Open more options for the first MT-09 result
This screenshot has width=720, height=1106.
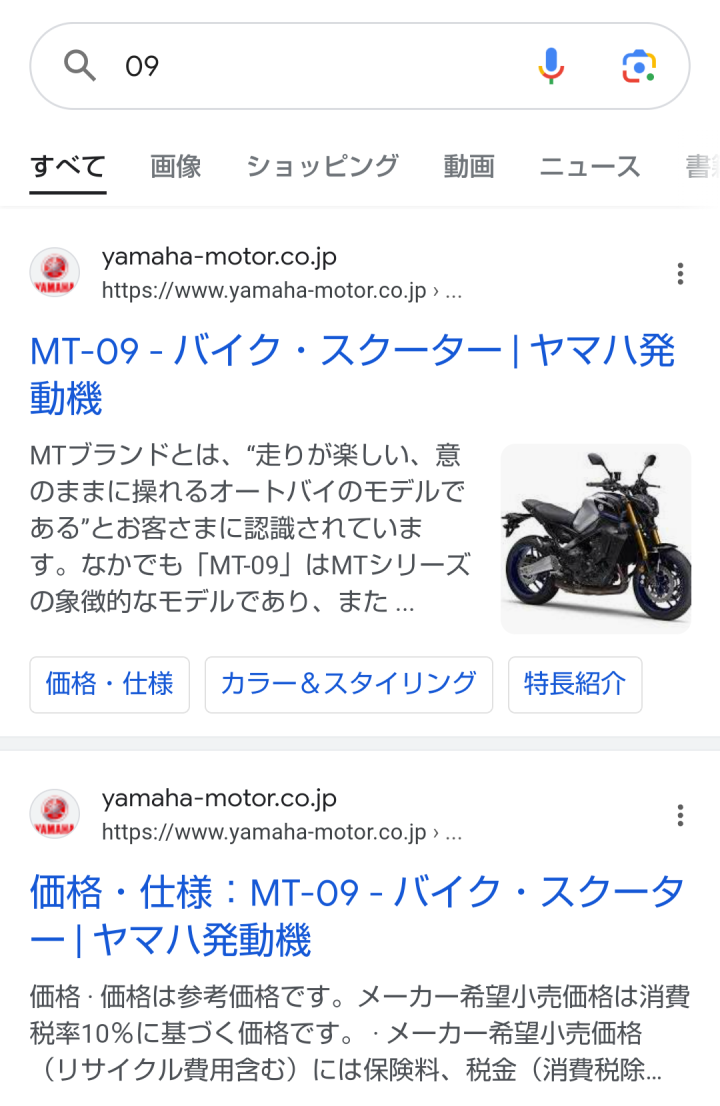(680, 274)
